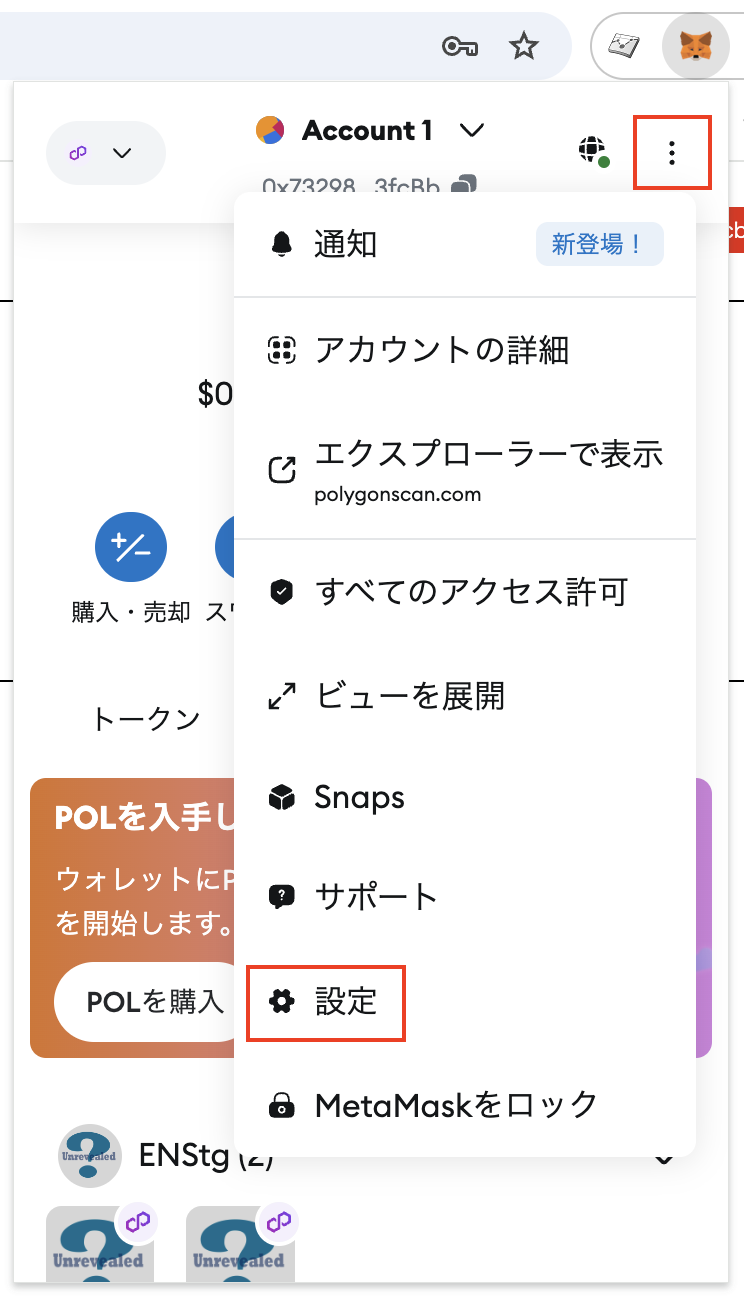This screenshot has height=1300, width=744.
Task: Open the three-dot options menu
Action: click(x=672, y=152)
